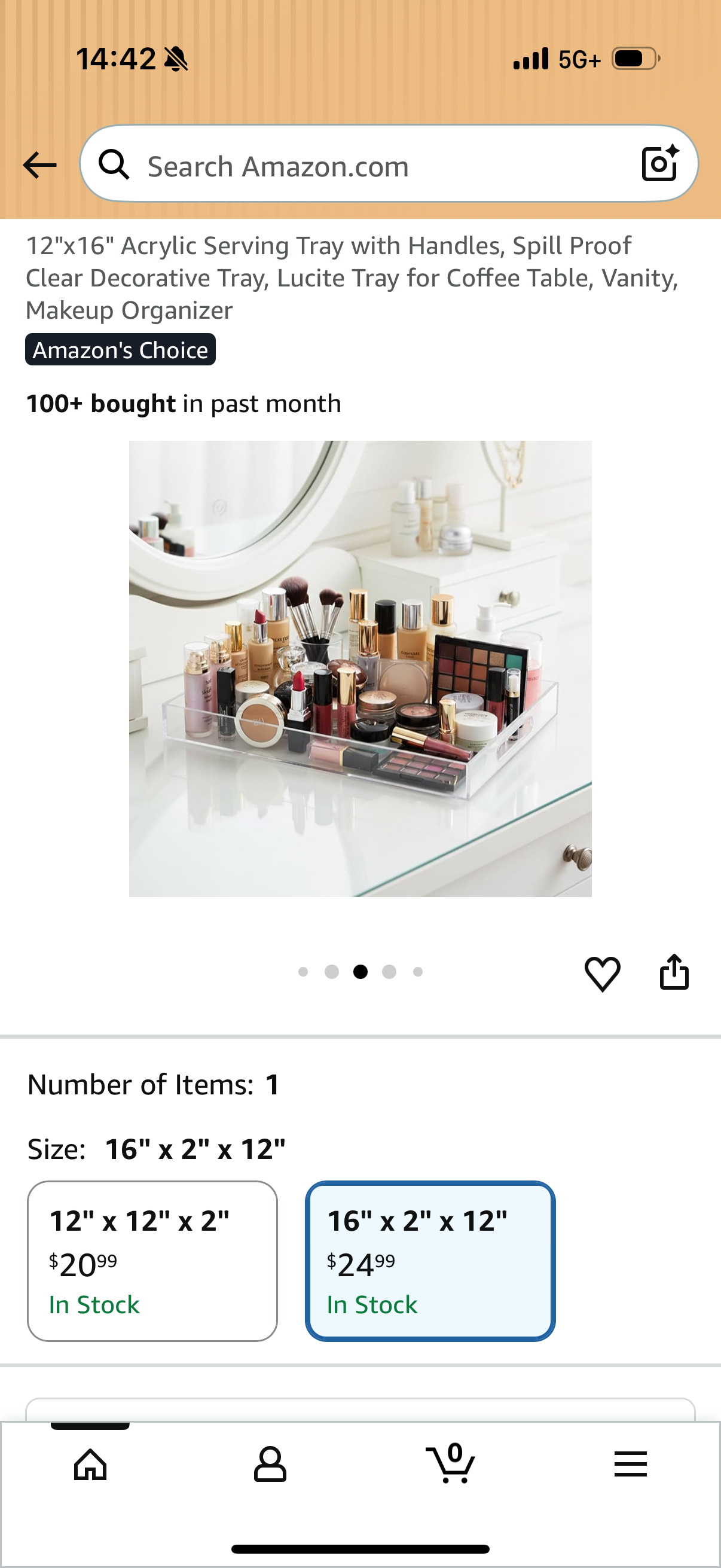This screenshot has width=721, height=1568.
Task: Open the camera lens search icon
Action: click(660, 163)
